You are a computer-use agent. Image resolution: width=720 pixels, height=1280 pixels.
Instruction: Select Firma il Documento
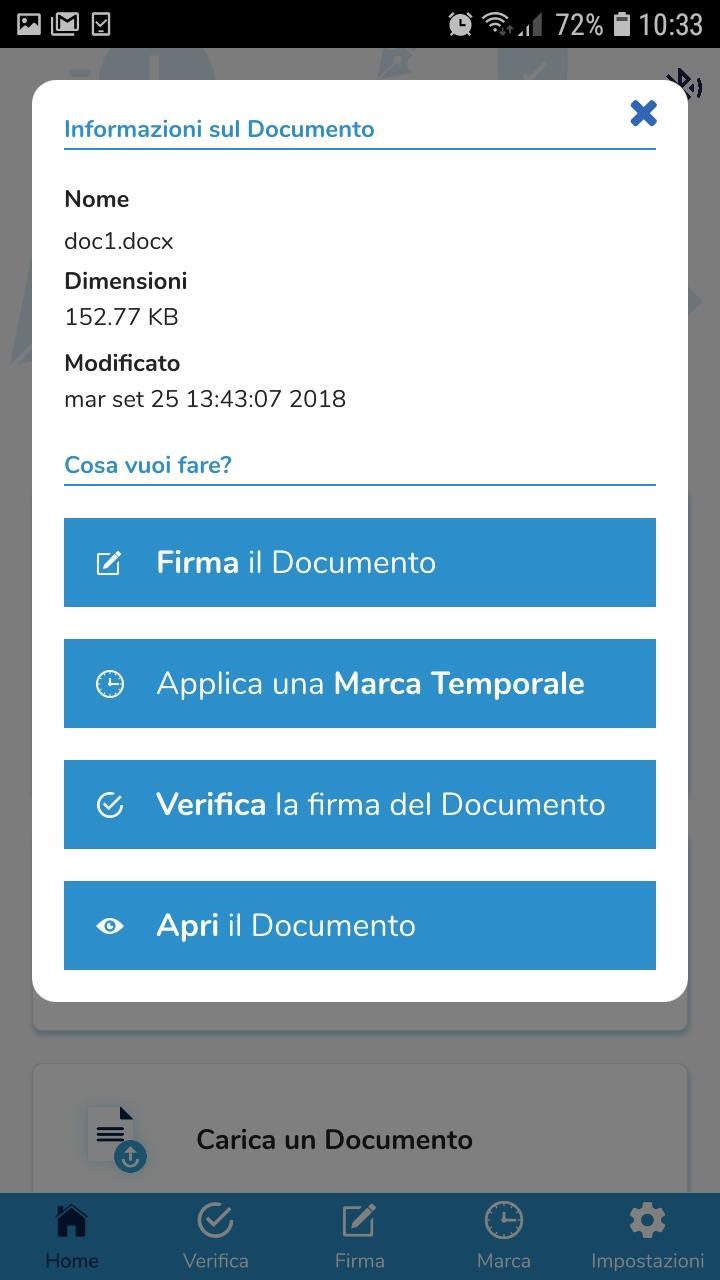[360, 562]
